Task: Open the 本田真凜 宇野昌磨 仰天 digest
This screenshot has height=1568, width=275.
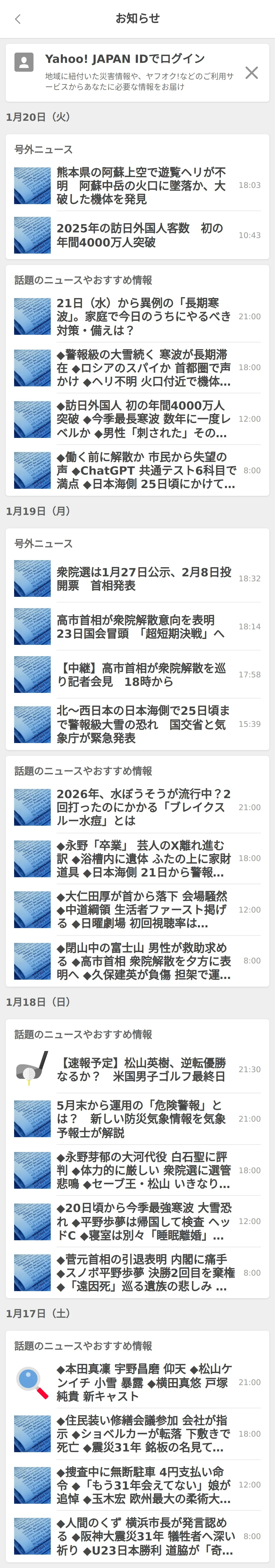Action: 143,1382
